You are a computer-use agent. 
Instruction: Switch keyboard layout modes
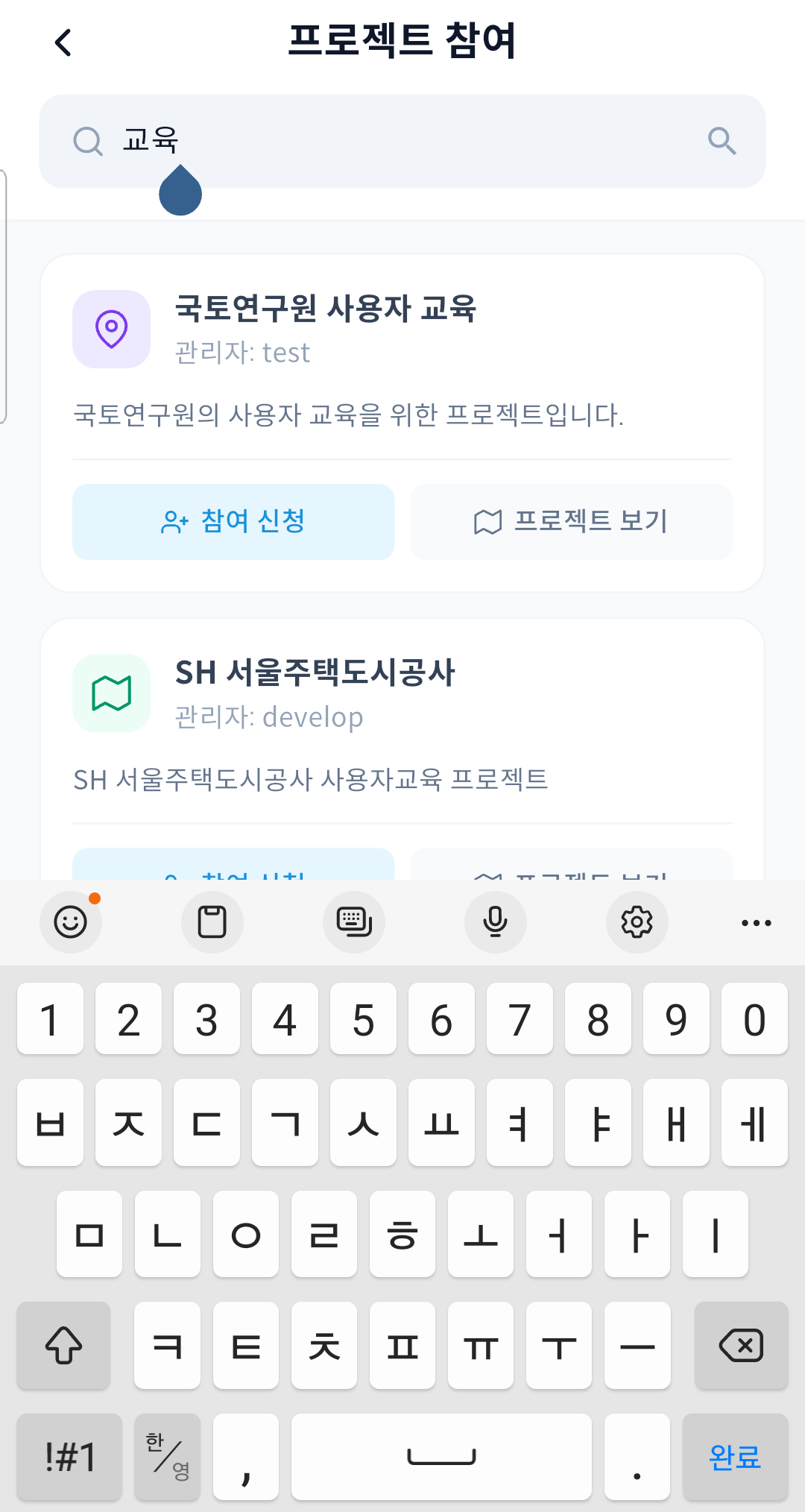[x=354, y=922]
